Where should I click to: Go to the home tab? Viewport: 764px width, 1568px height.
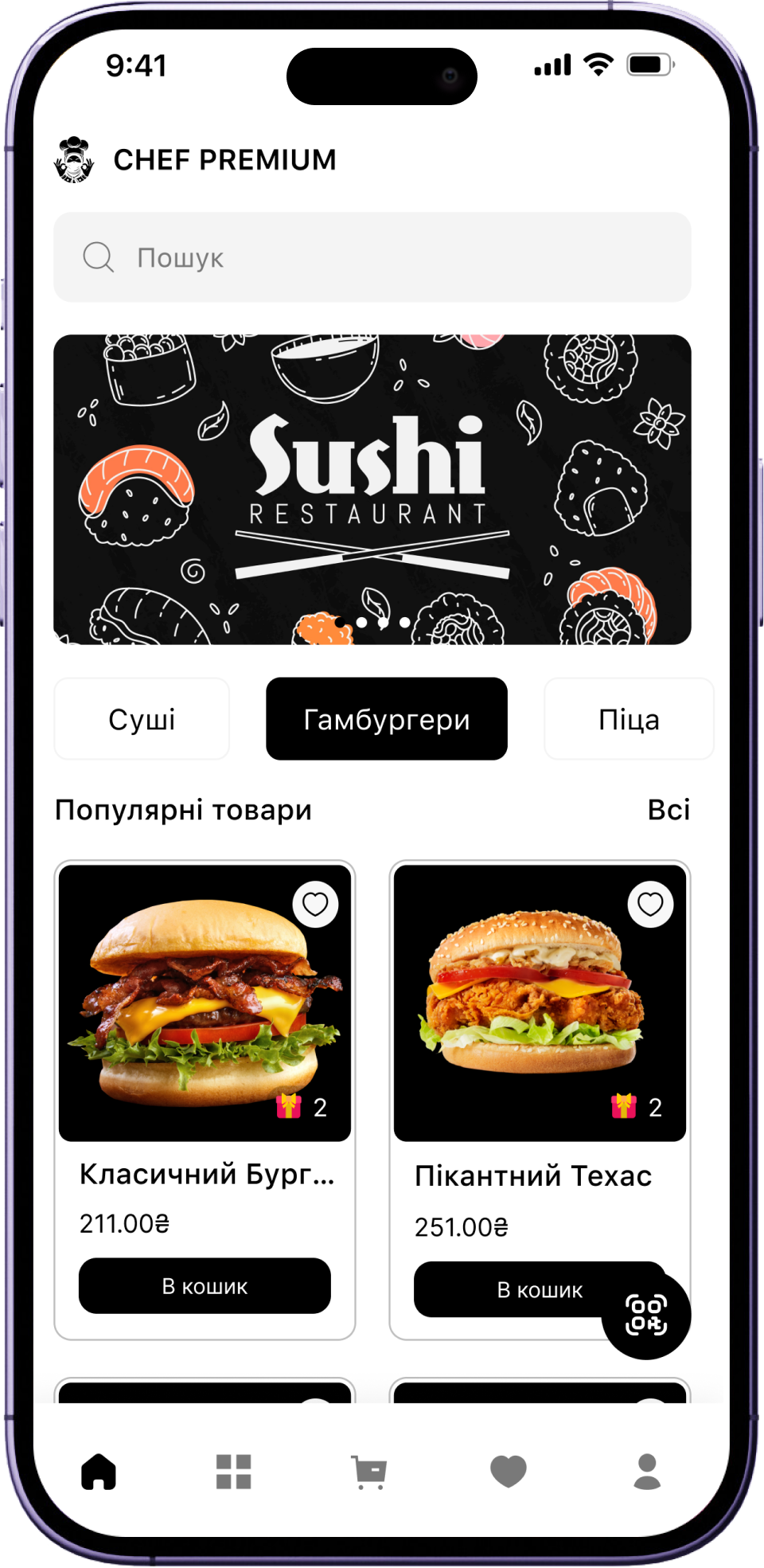99,1472
